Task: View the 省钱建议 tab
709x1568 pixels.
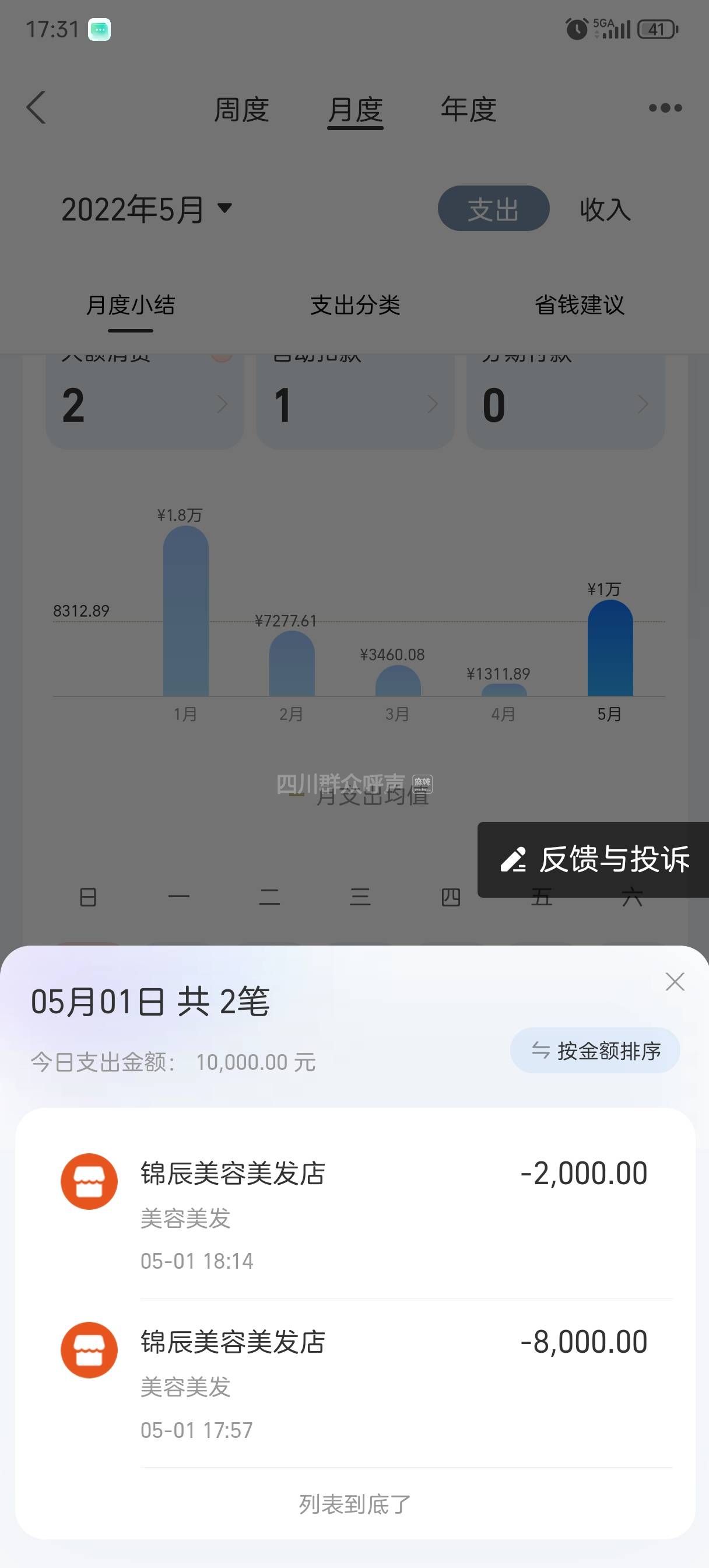Action: (580, 306)
